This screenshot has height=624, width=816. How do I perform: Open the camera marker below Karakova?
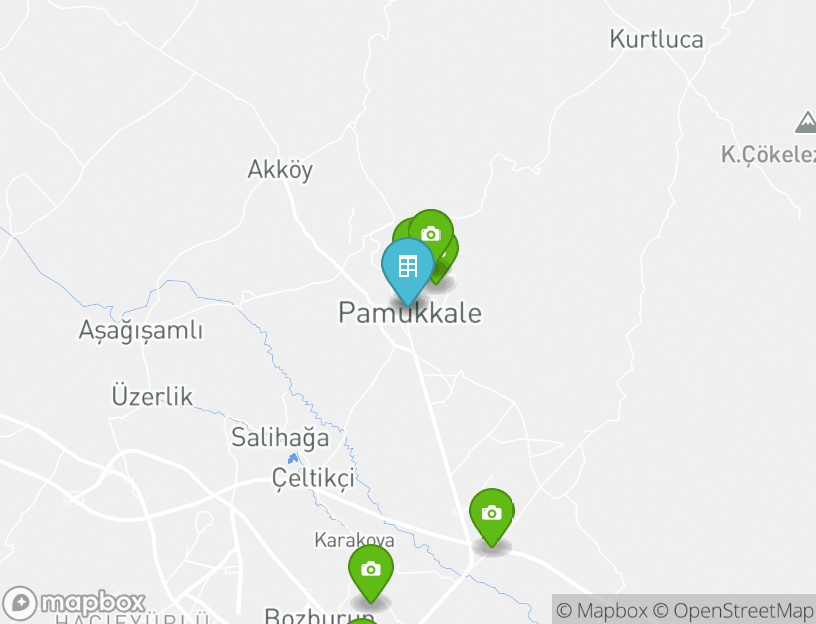pos(371,569)
